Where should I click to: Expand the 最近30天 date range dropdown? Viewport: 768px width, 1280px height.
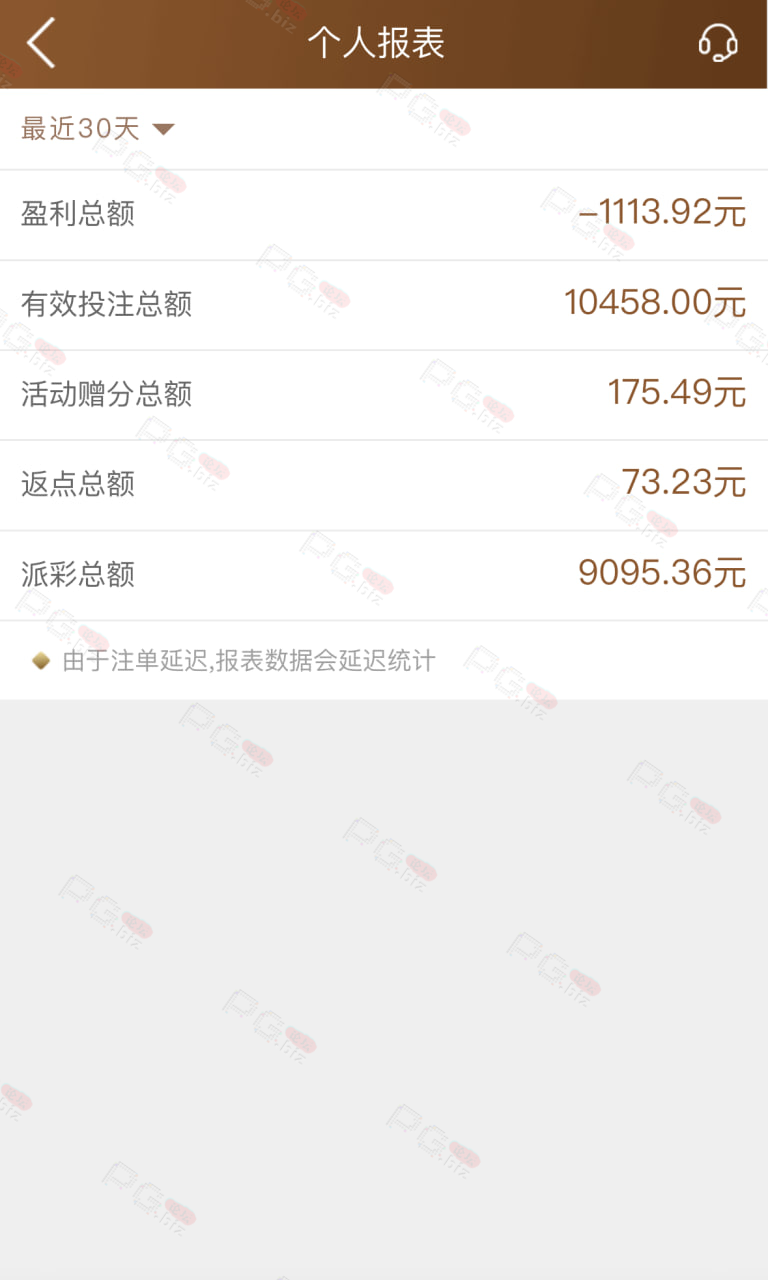[x=98, y=129]
